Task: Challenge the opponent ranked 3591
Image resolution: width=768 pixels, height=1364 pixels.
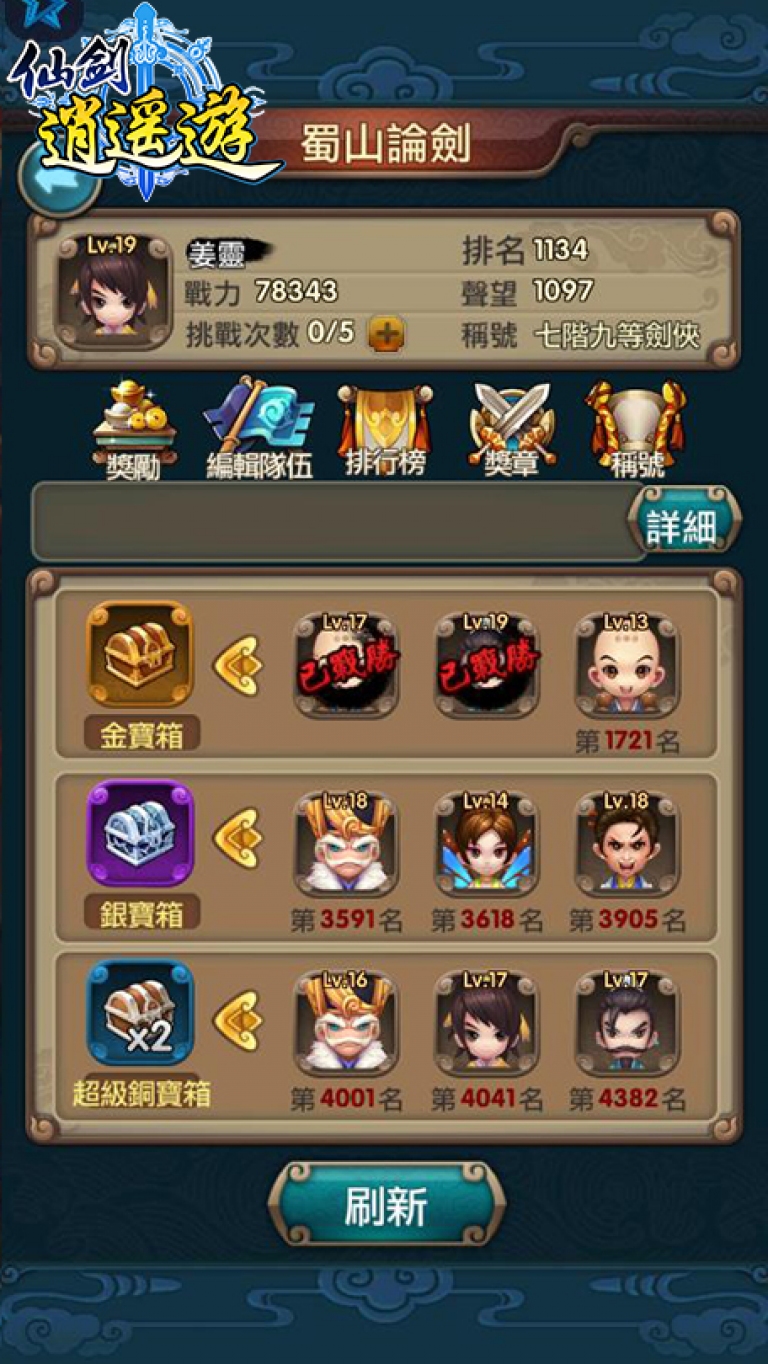Action: tap(346, 843)
